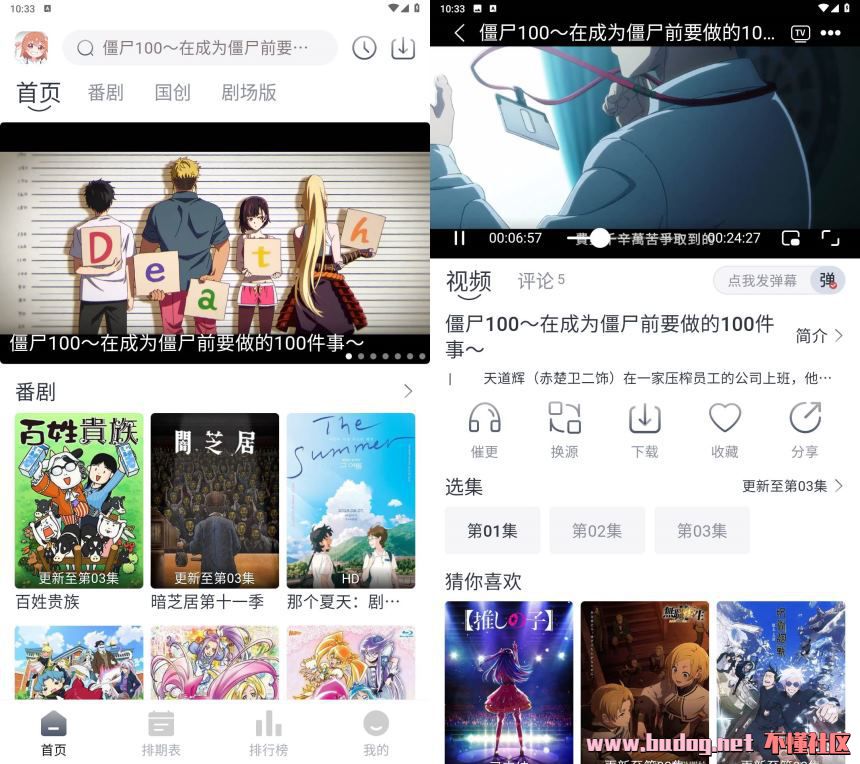Open the search box for 僵尸100

point(200,48)
